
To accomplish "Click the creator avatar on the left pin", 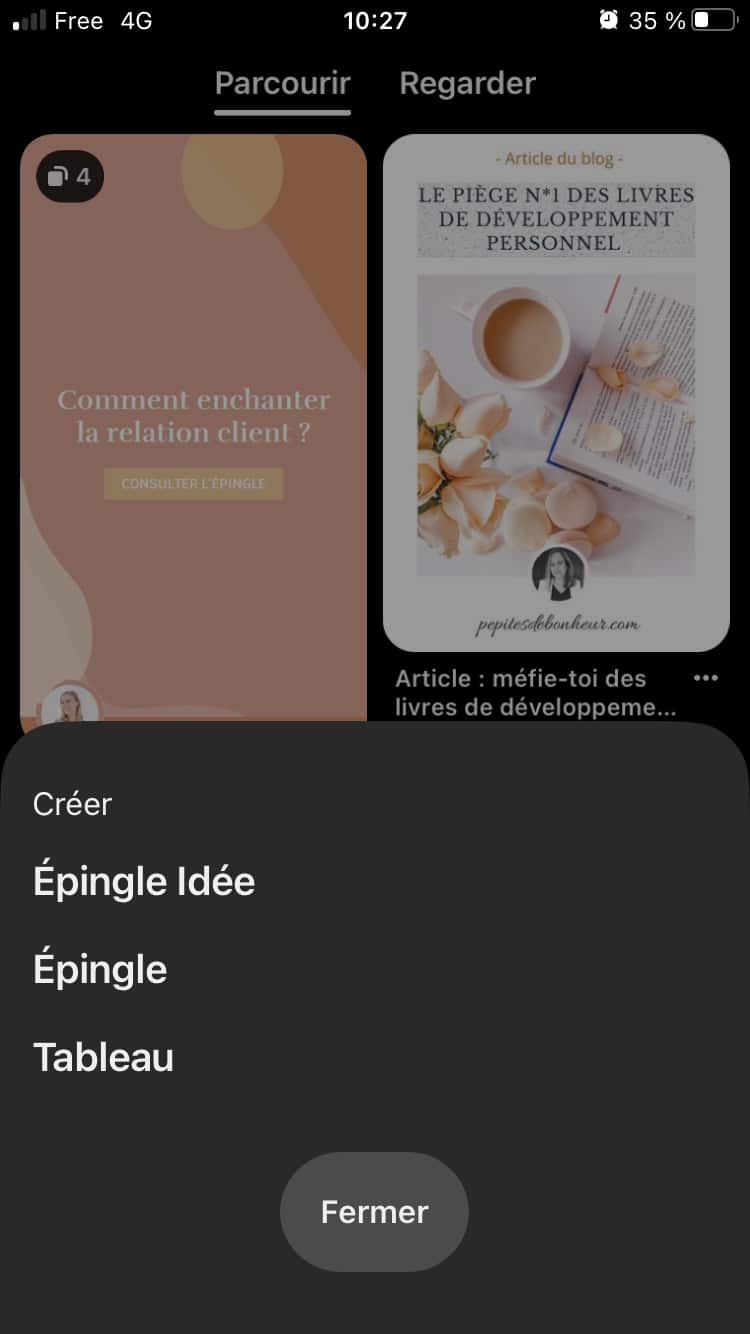I will tap(69, 703).
